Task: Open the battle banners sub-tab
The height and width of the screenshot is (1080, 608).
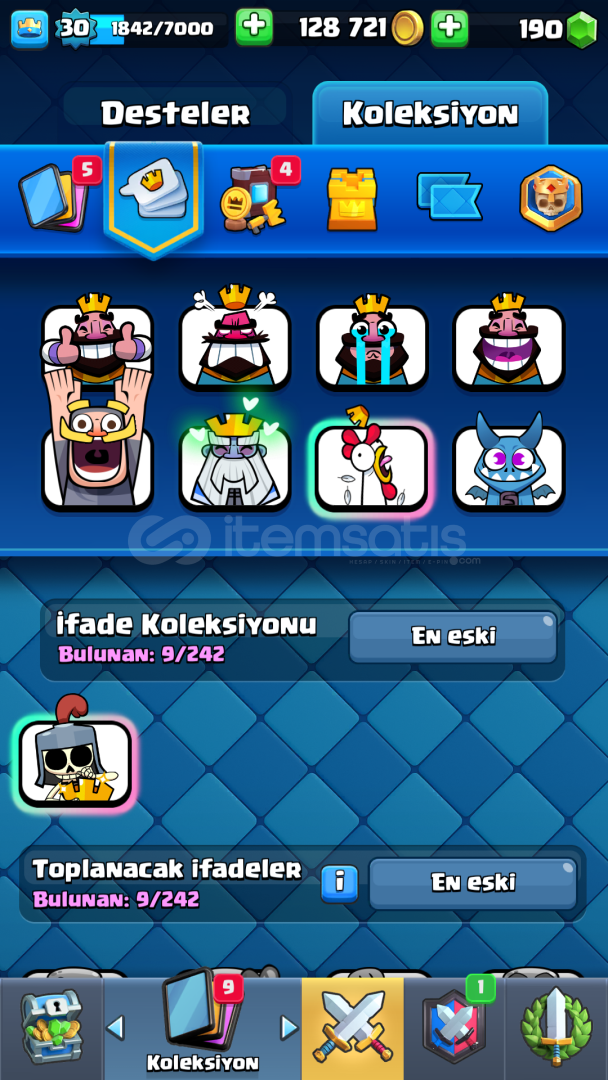Action: [448, 198]
